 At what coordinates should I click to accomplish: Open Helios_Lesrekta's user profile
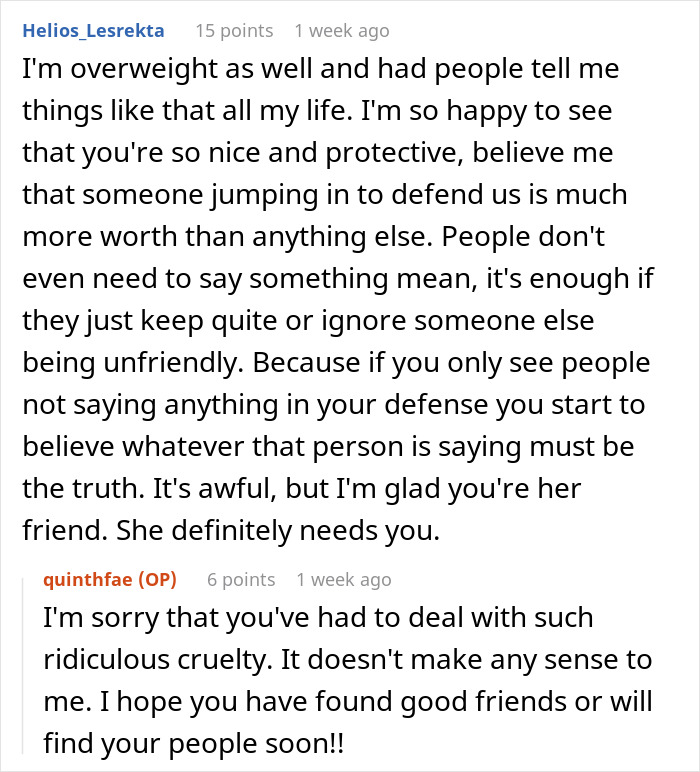93,31
